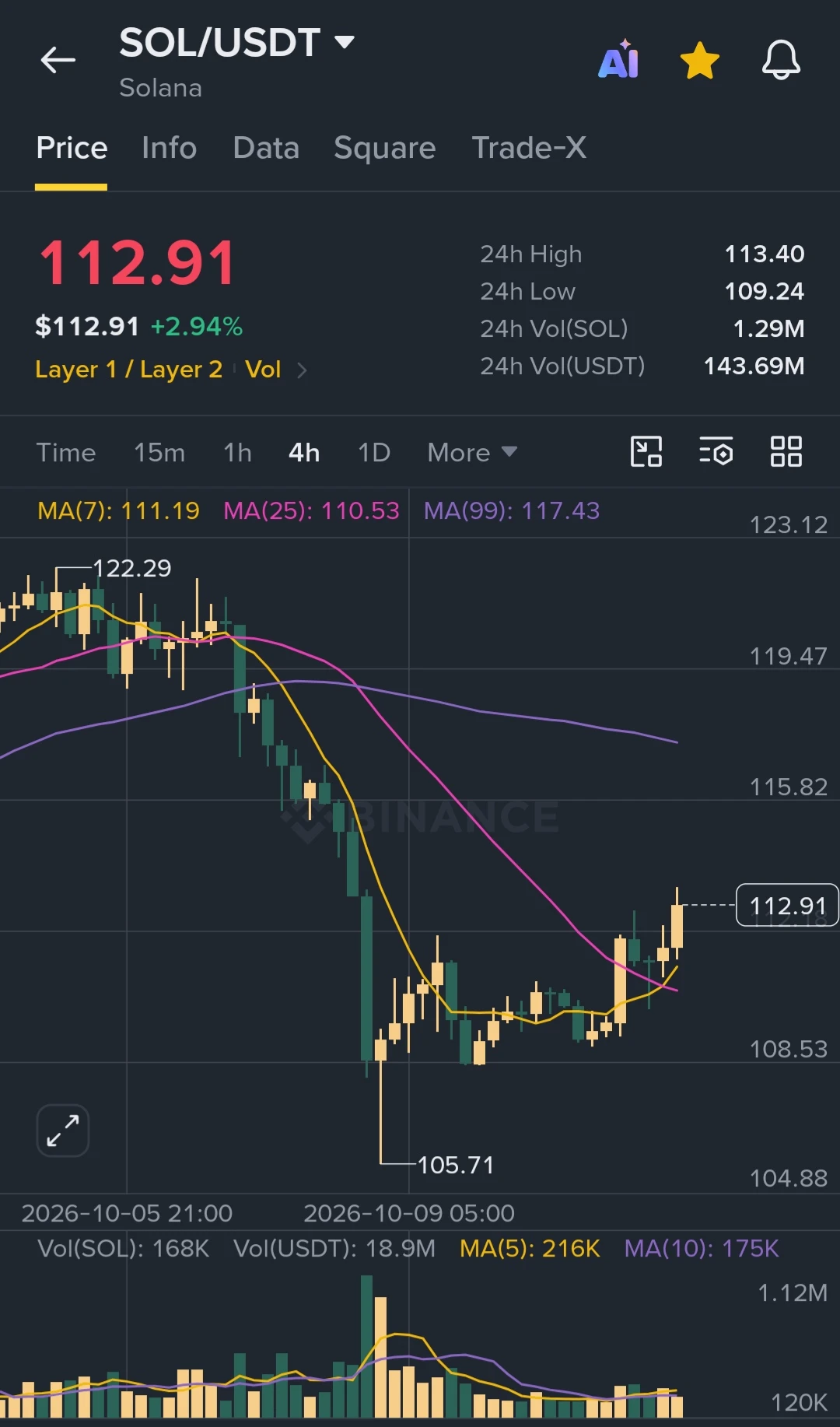
Task: Open the Layer 1 / Layer 2 category link
Action: [129, 370]
